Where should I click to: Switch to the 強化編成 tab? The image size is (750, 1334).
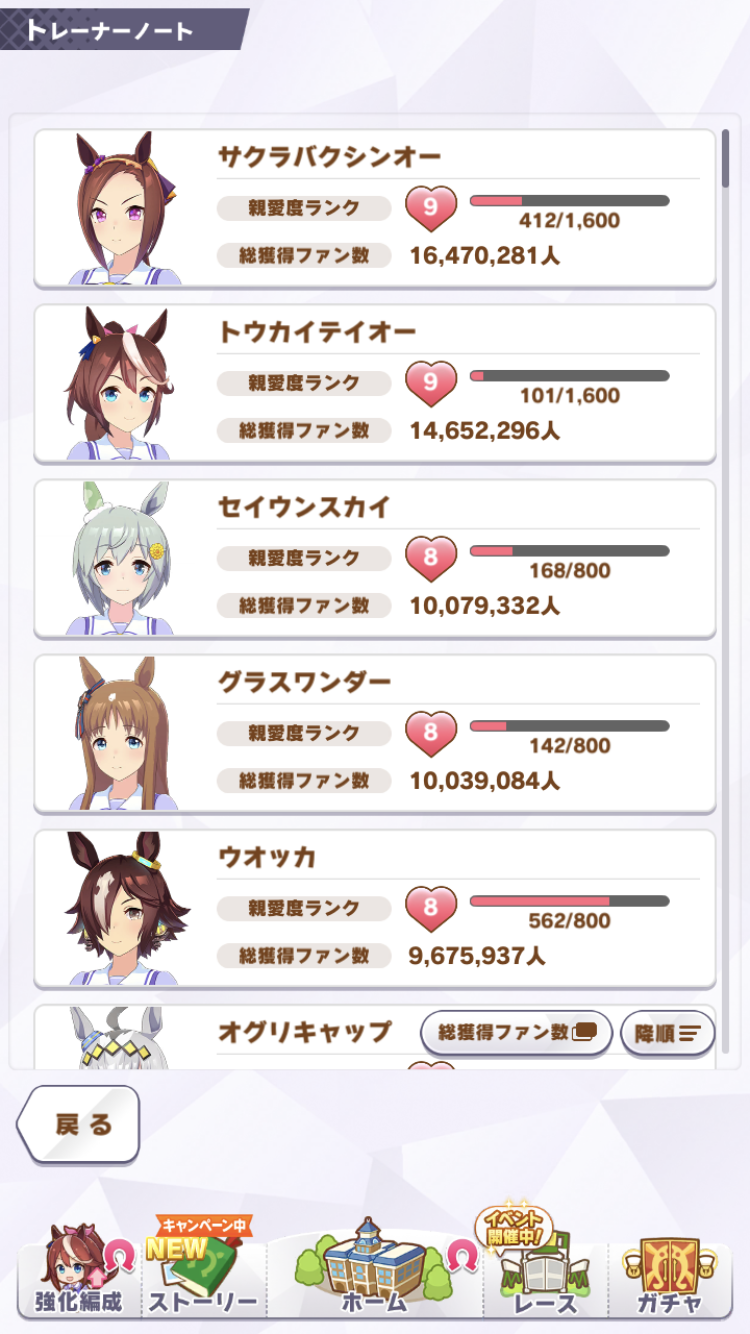(78, 1275)
